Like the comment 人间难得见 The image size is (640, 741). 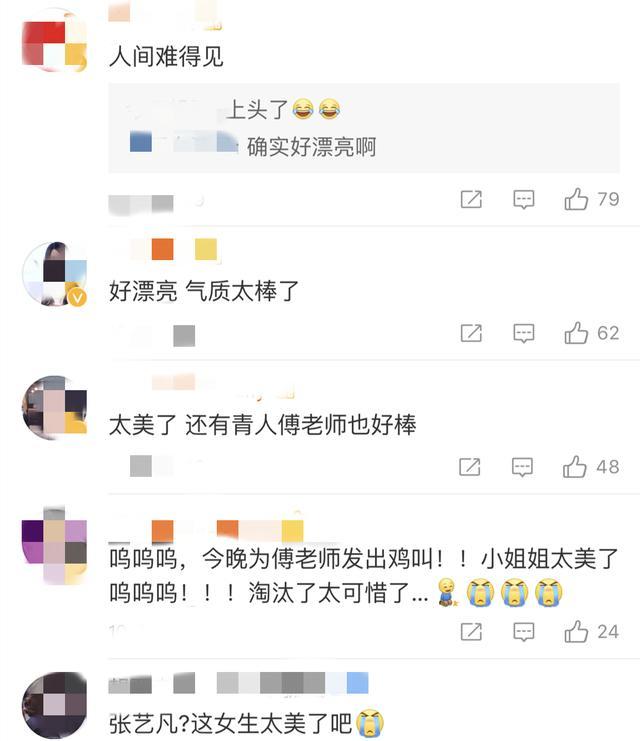pyautogui.click(x=576, y=200)
